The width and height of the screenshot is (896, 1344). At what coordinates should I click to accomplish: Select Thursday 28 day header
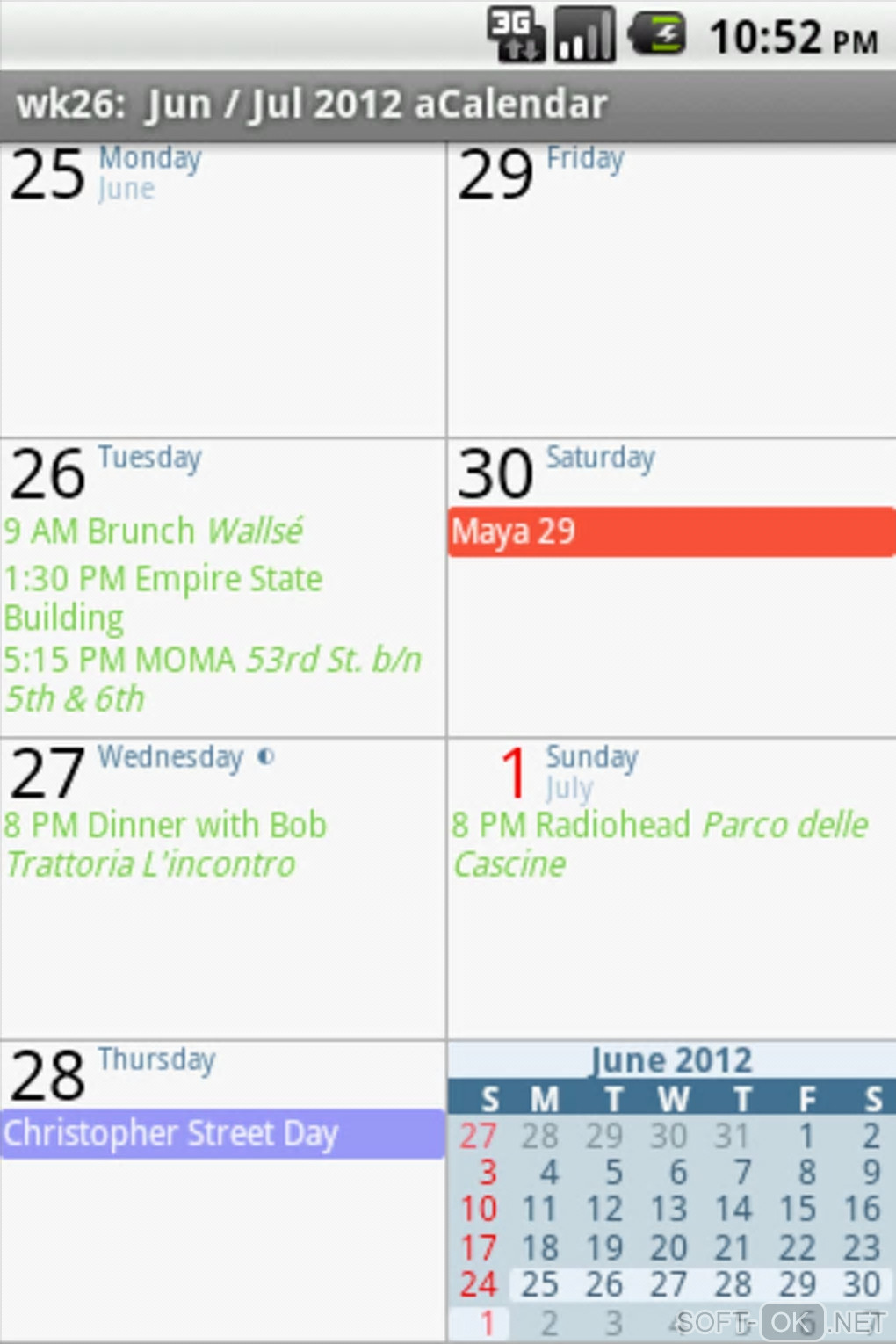114,1073
